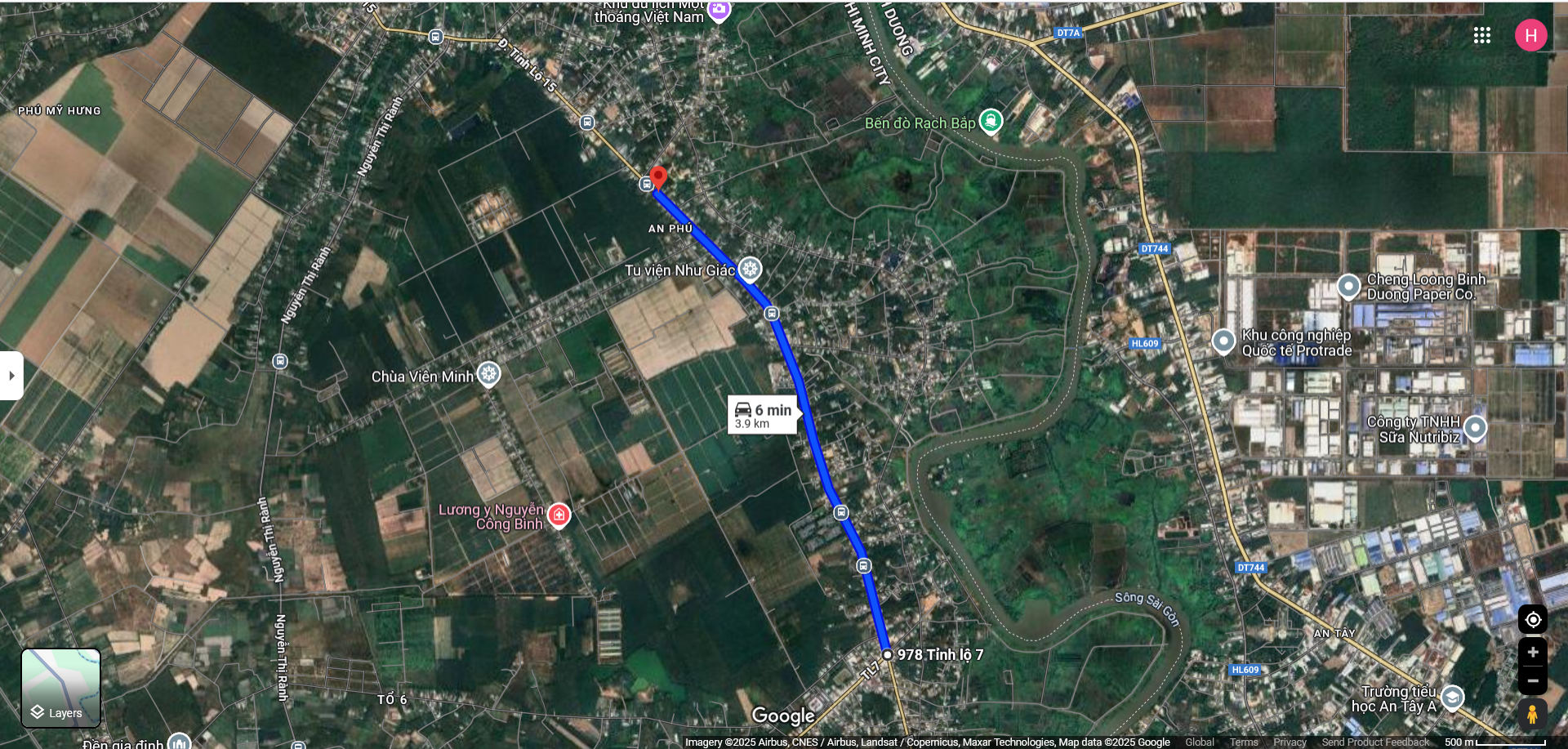
Task: Open the Terms link
Action: 1244,742
